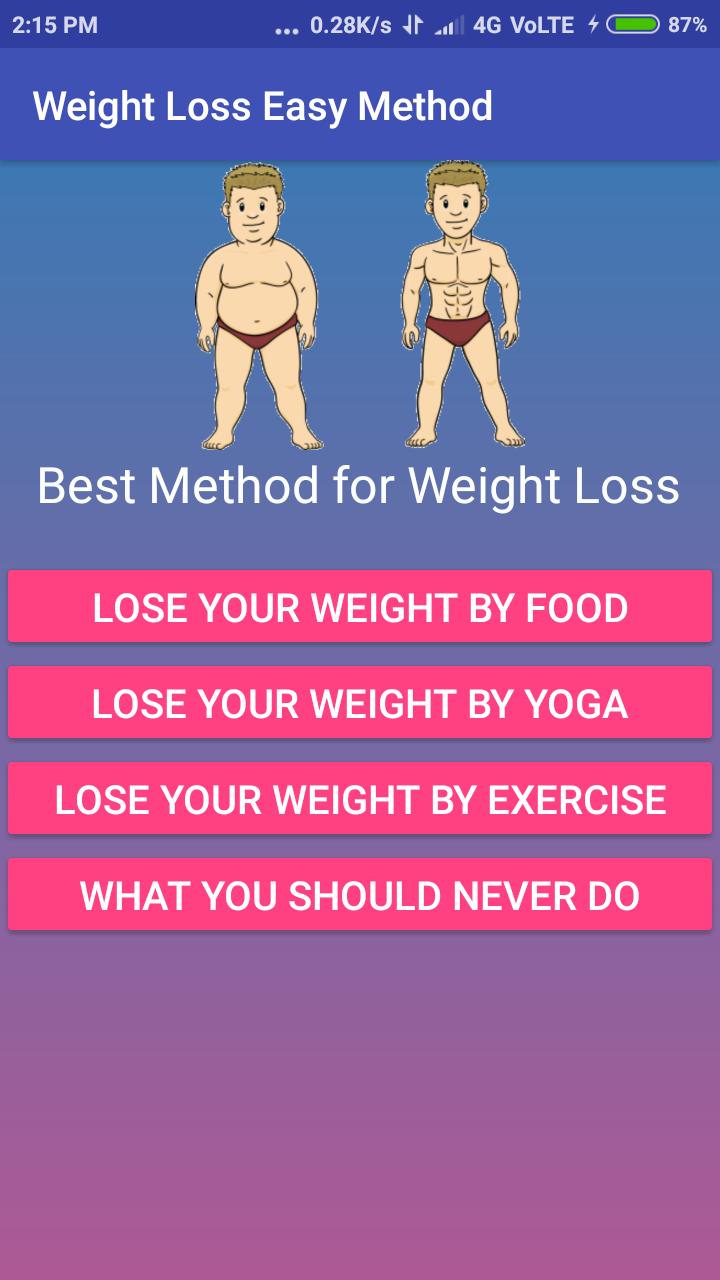This screenshot has height=1280, width=720.
Task: Tap Lose Your Weight by Exercise button
Action: tap(360, 799)
